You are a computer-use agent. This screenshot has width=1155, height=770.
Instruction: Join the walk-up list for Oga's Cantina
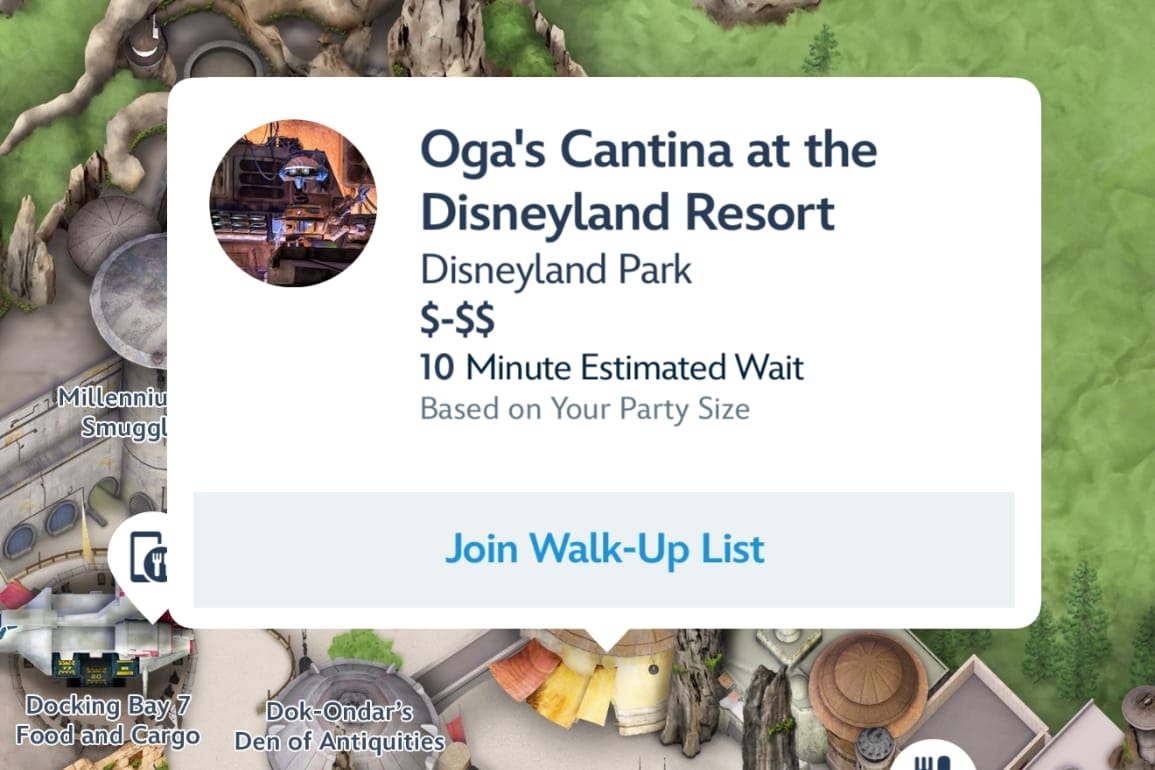603,550
